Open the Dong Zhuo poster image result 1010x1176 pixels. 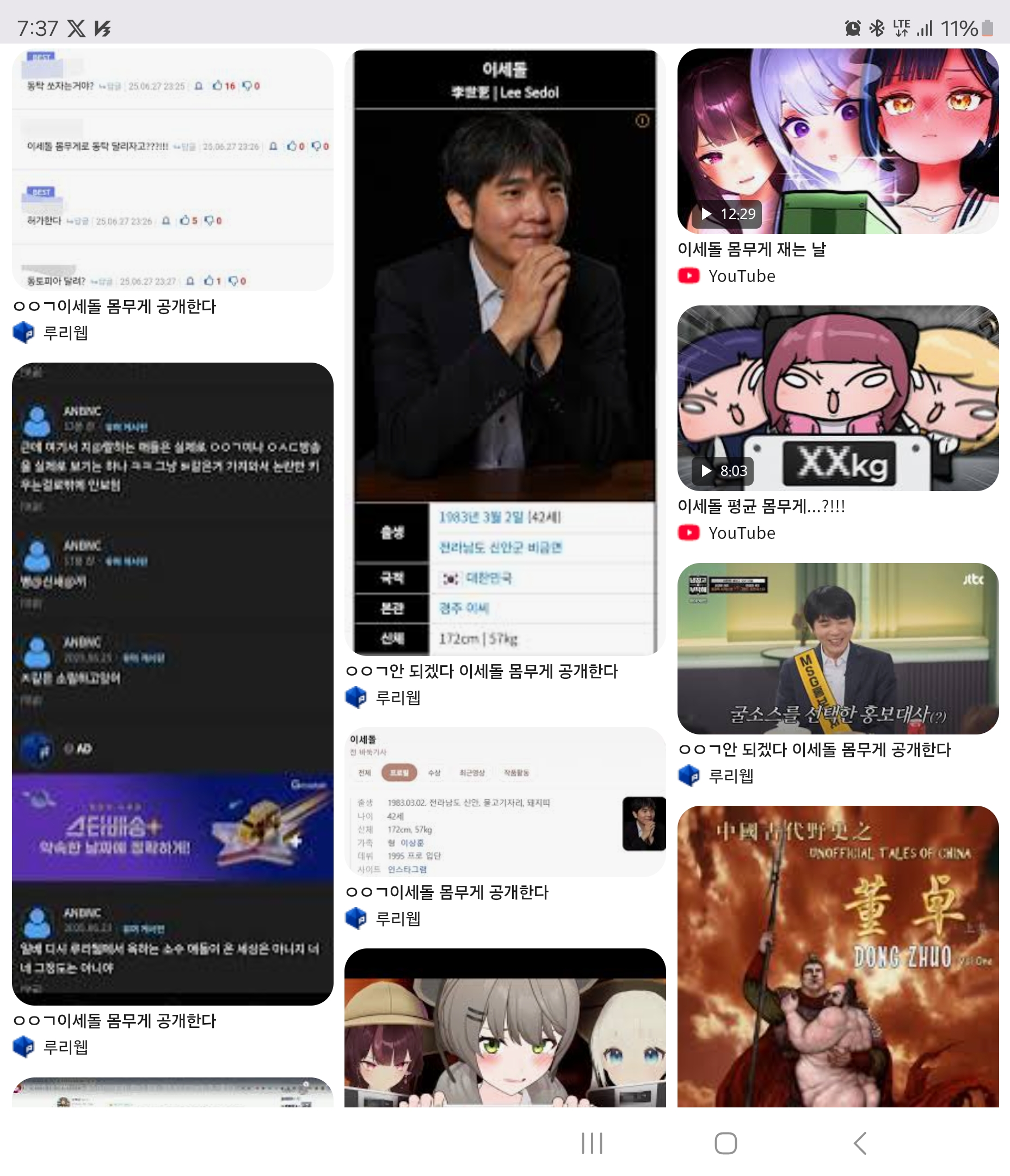coord(837,956)
